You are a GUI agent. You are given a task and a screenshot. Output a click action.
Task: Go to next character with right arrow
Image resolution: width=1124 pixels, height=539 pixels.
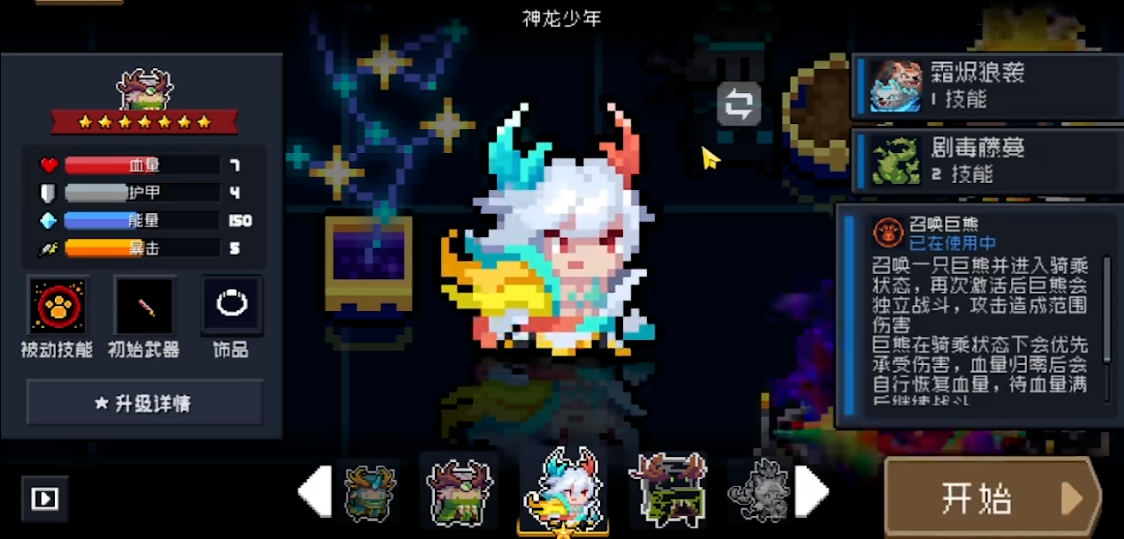[810, 492]
